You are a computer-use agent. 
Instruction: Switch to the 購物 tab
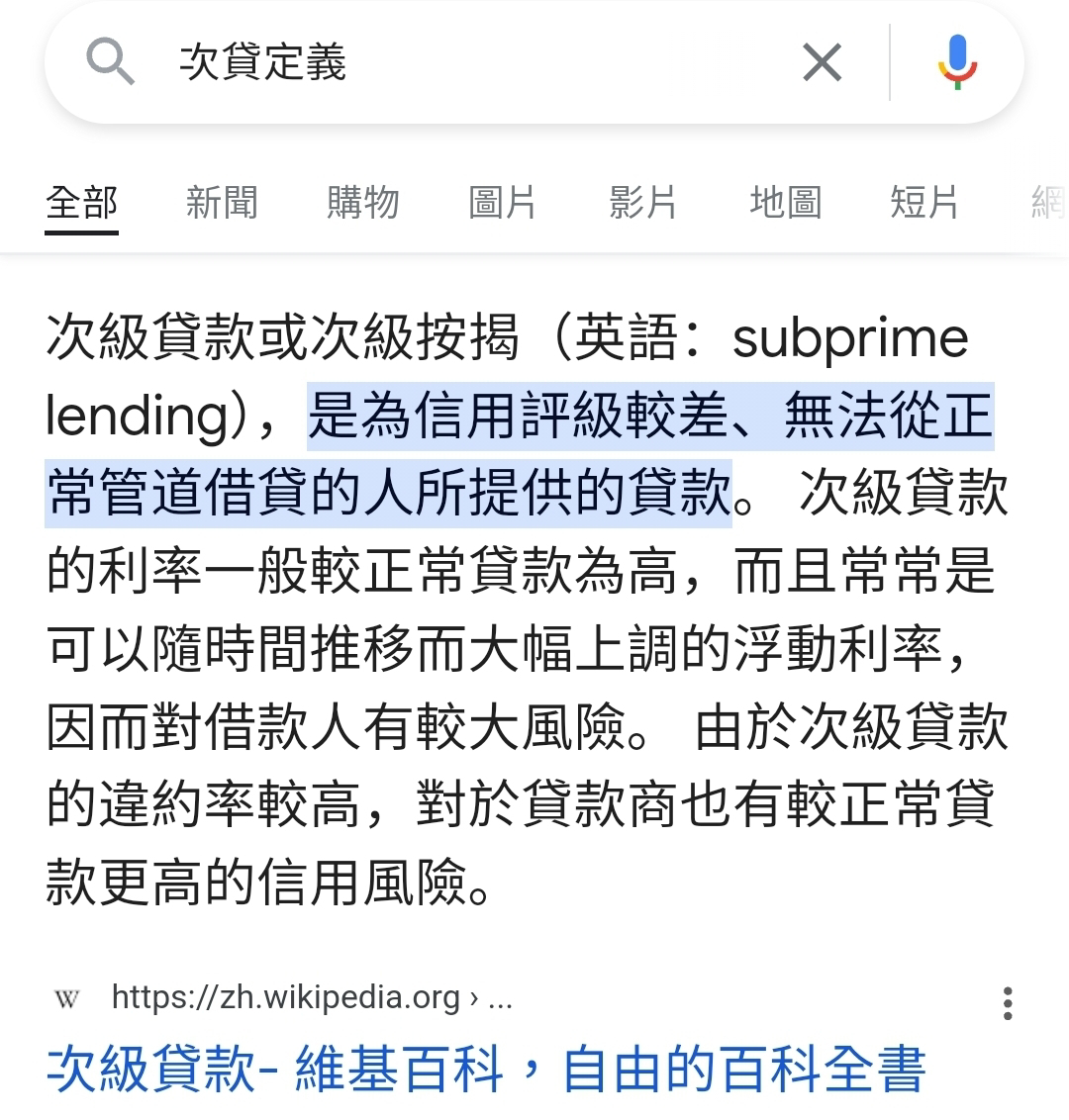click(363, 203)
